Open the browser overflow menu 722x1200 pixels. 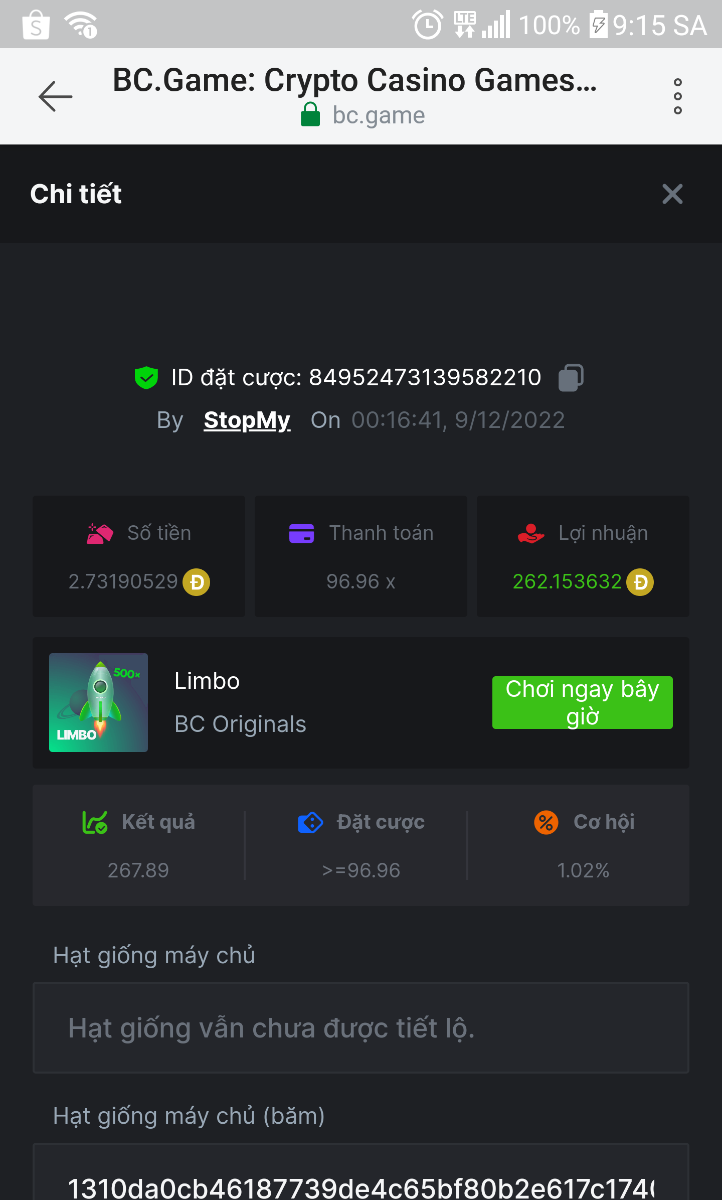click(678, 96)
